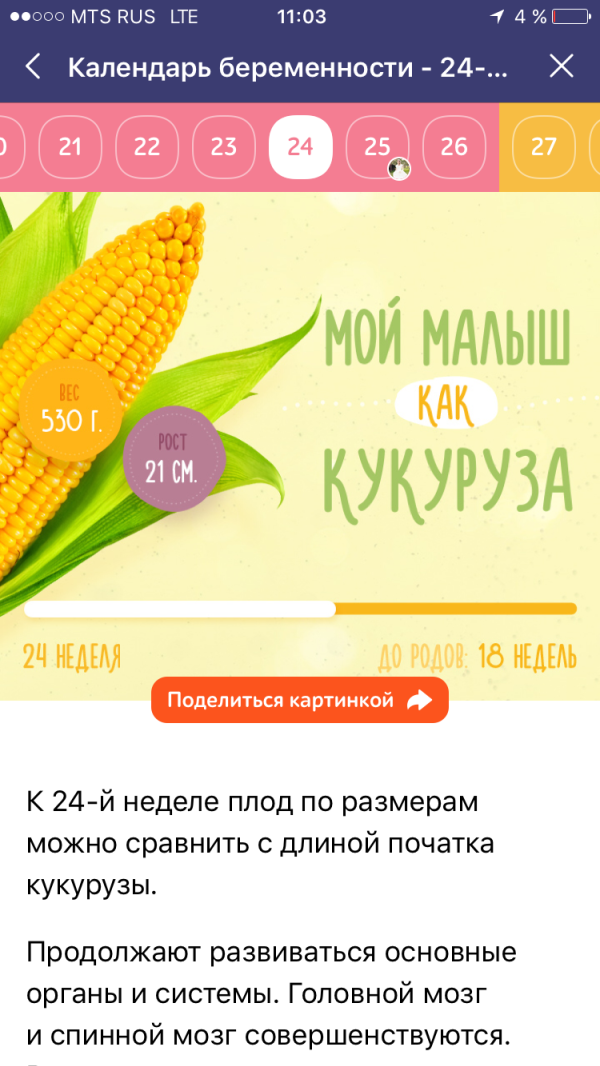Go back using the header arrow

click(33, 67)
